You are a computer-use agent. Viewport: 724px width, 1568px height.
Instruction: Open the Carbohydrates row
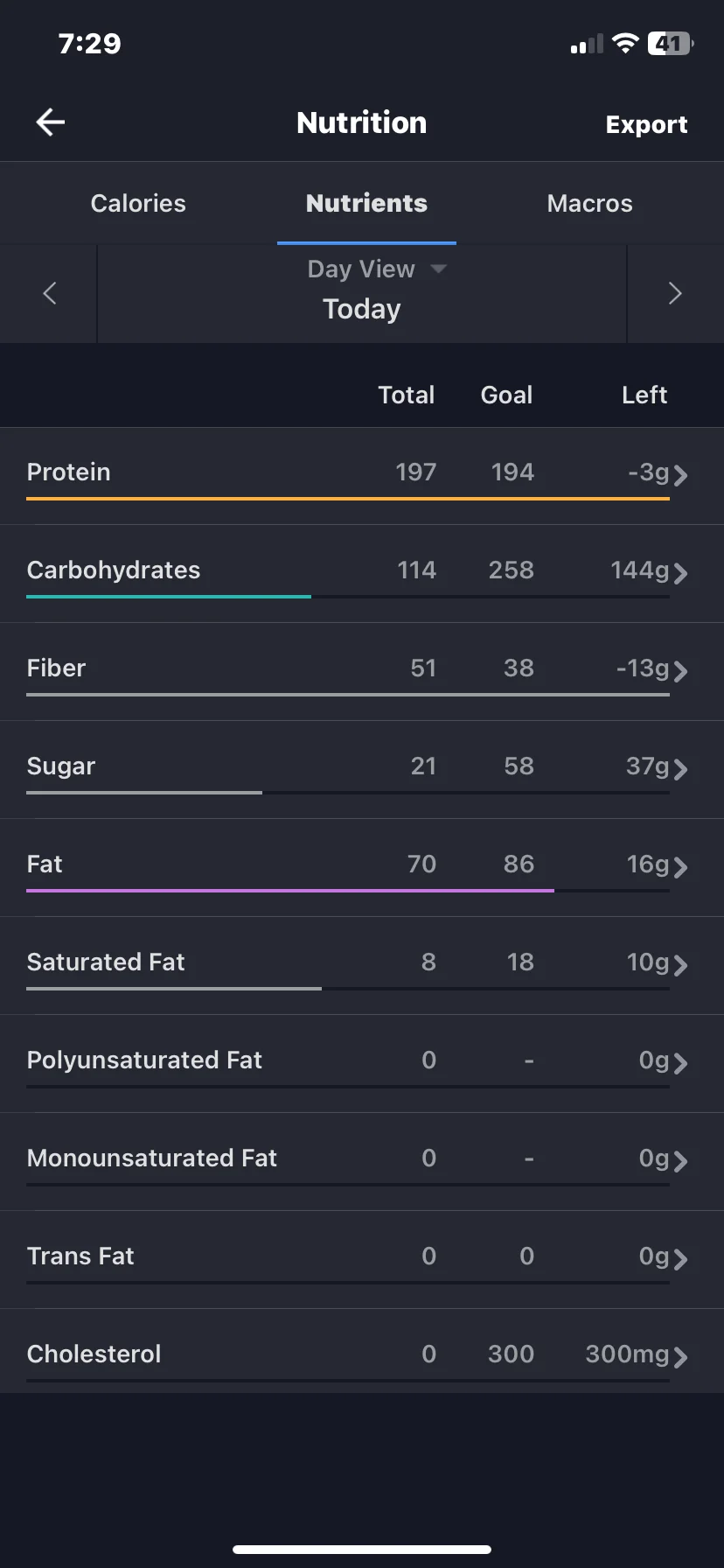pos(362,574)
